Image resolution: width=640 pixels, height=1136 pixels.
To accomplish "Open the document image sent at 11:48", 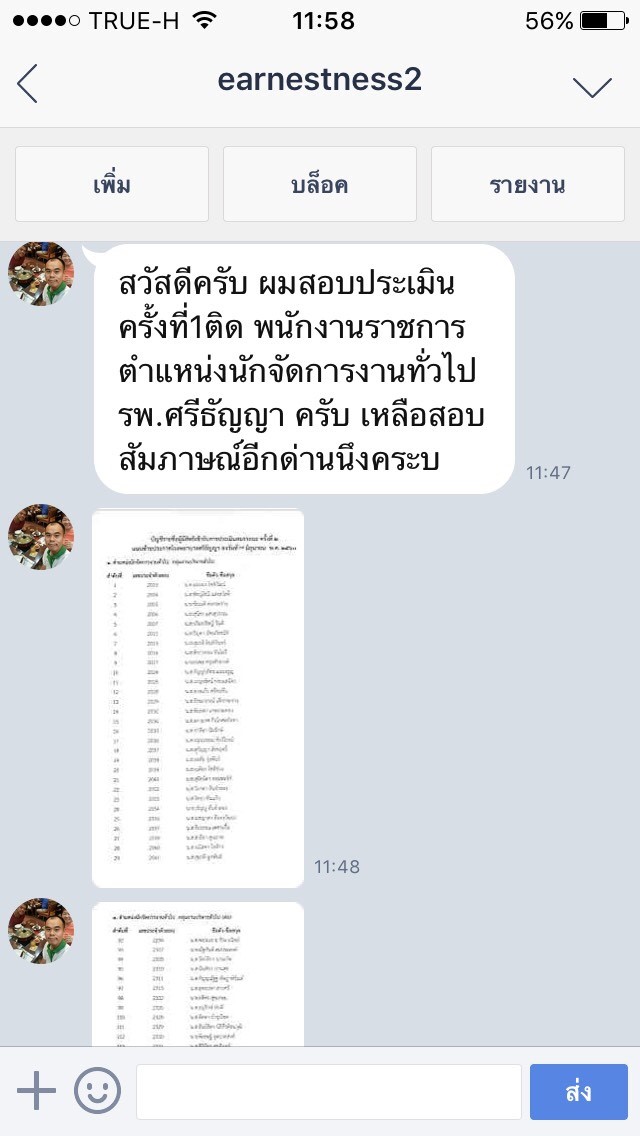I will (x=198, y=698).
